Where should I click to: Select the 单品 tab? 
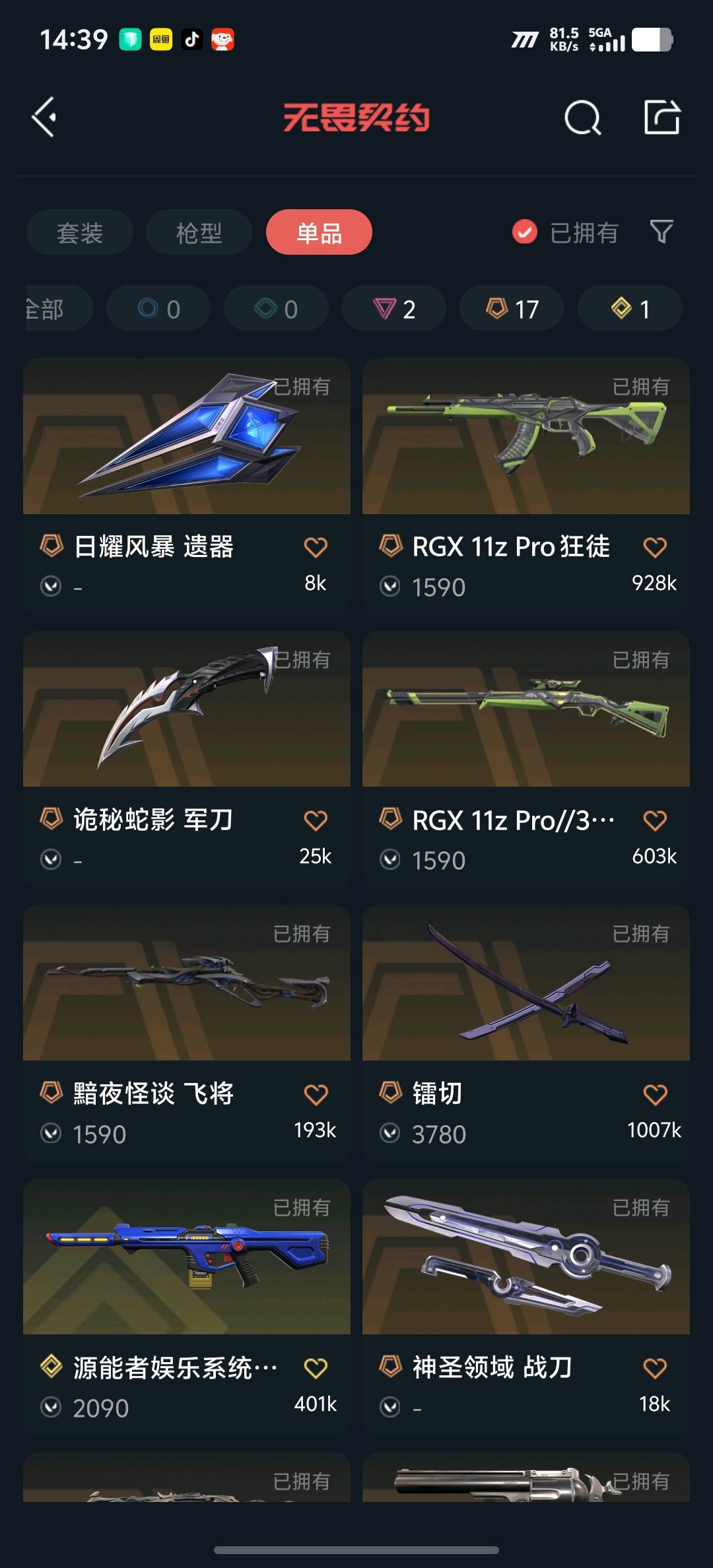(319, 232)
